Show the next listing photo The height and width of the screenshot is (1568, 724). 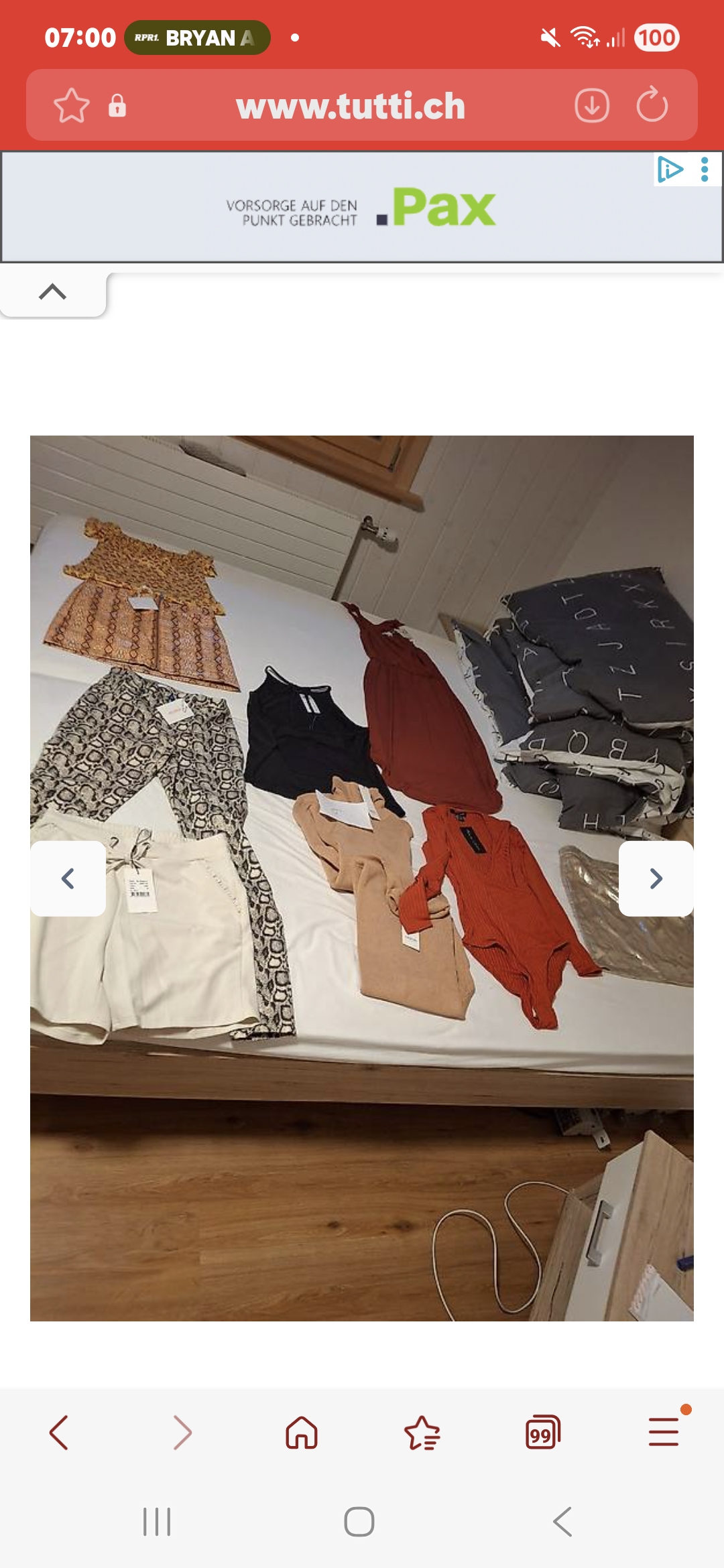click(x=656, y=878)
